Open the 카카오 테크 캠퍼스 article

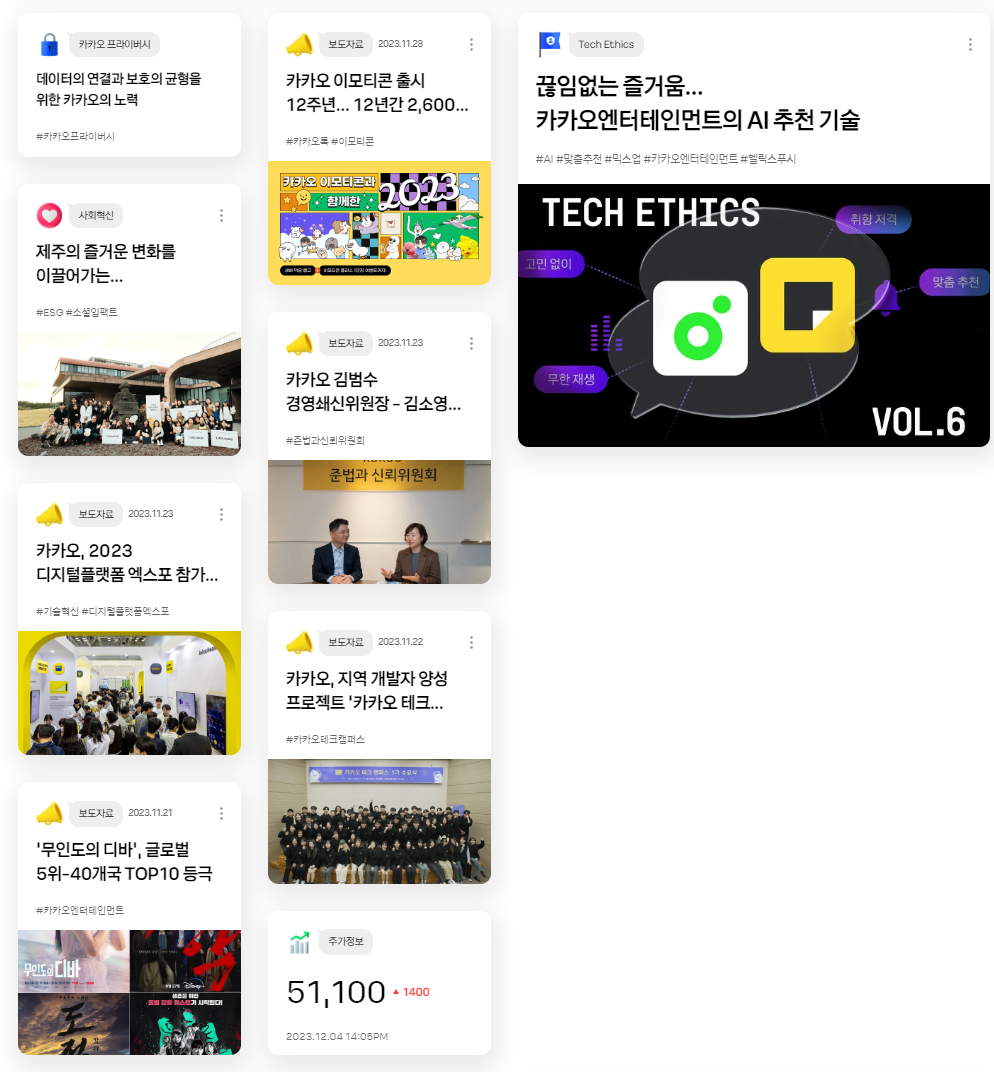(x=367, y=690)
